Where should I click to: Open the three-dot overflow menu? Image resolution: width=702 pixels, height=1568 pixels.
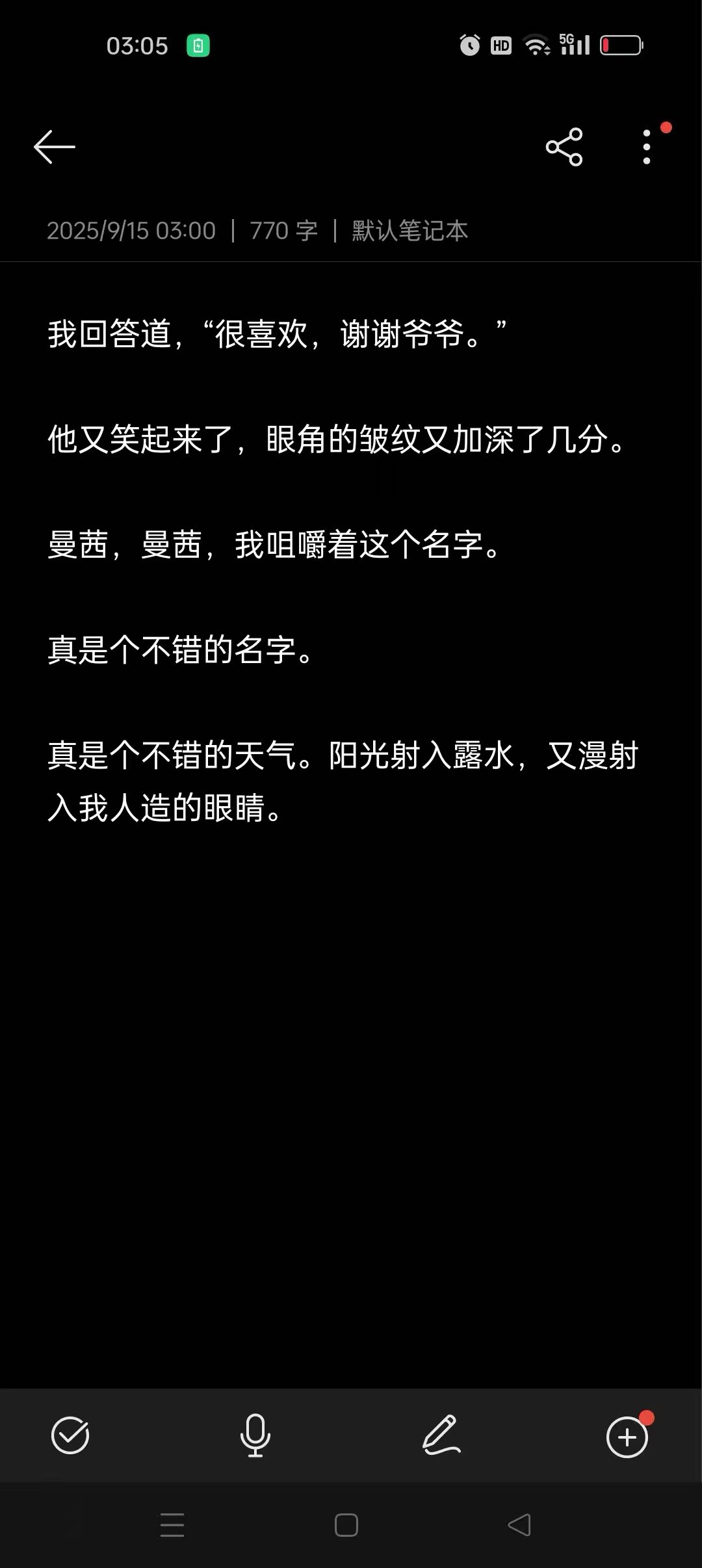(646, 147)
